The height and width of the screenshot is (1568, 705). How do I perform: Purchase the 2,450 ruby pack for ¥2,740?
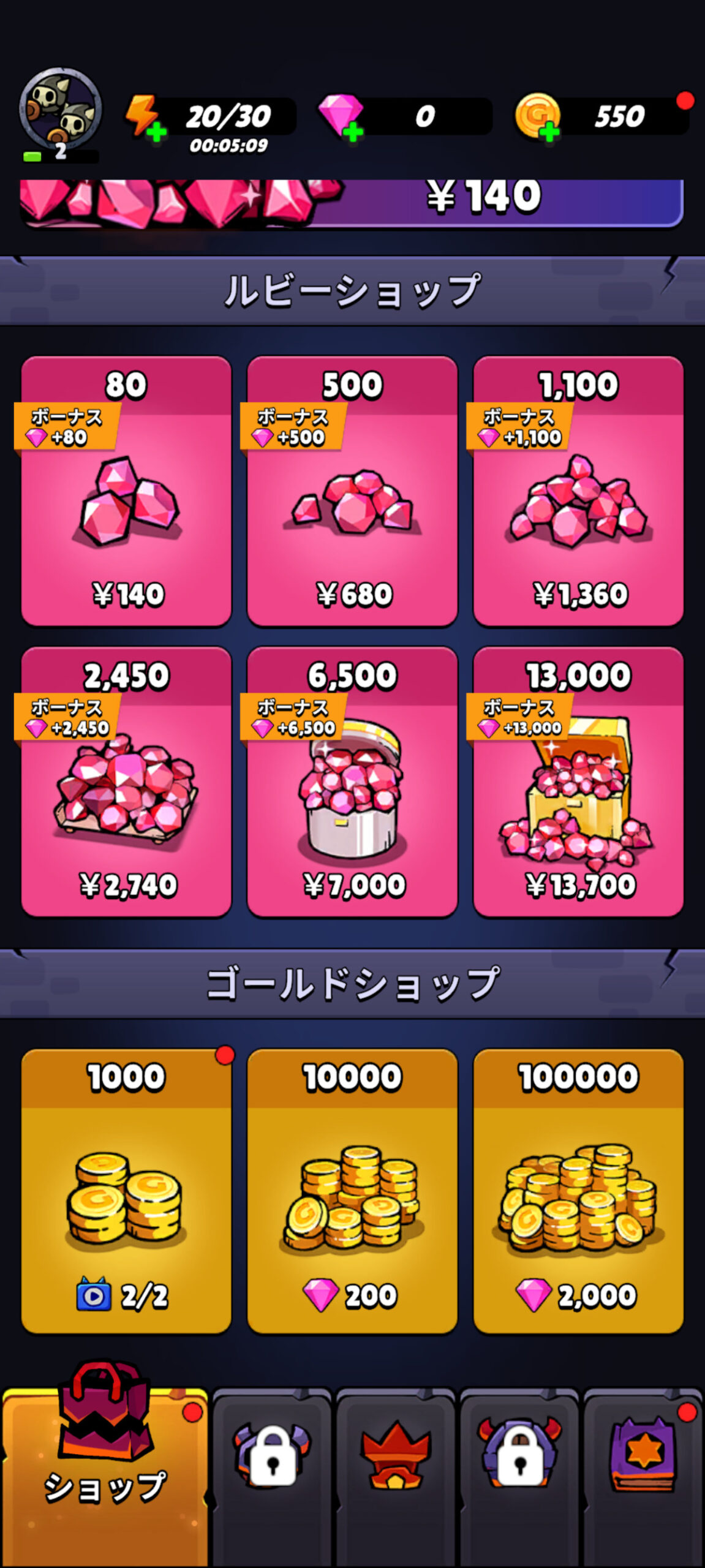[126, 782]
